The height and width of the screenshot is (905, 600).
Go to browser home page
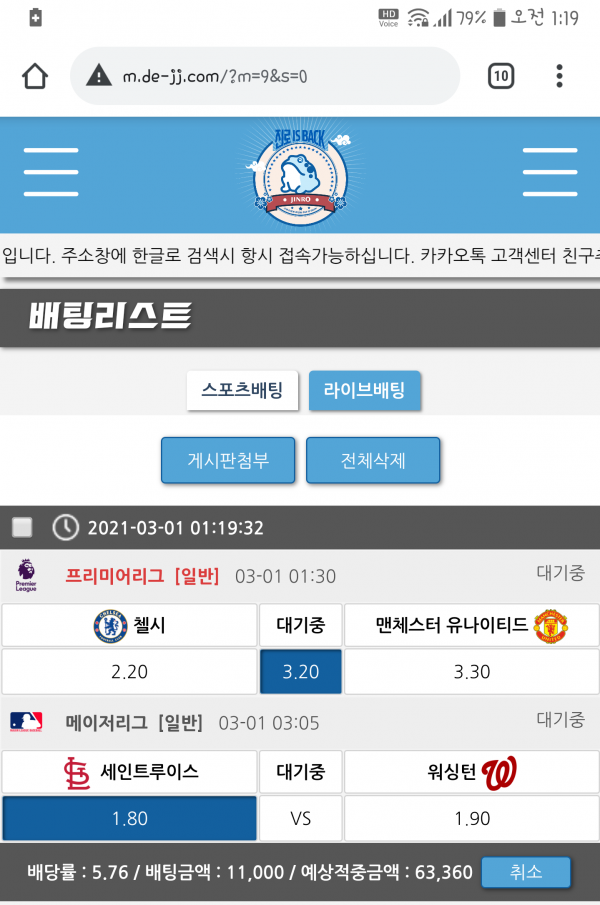(x=35, y=76)
